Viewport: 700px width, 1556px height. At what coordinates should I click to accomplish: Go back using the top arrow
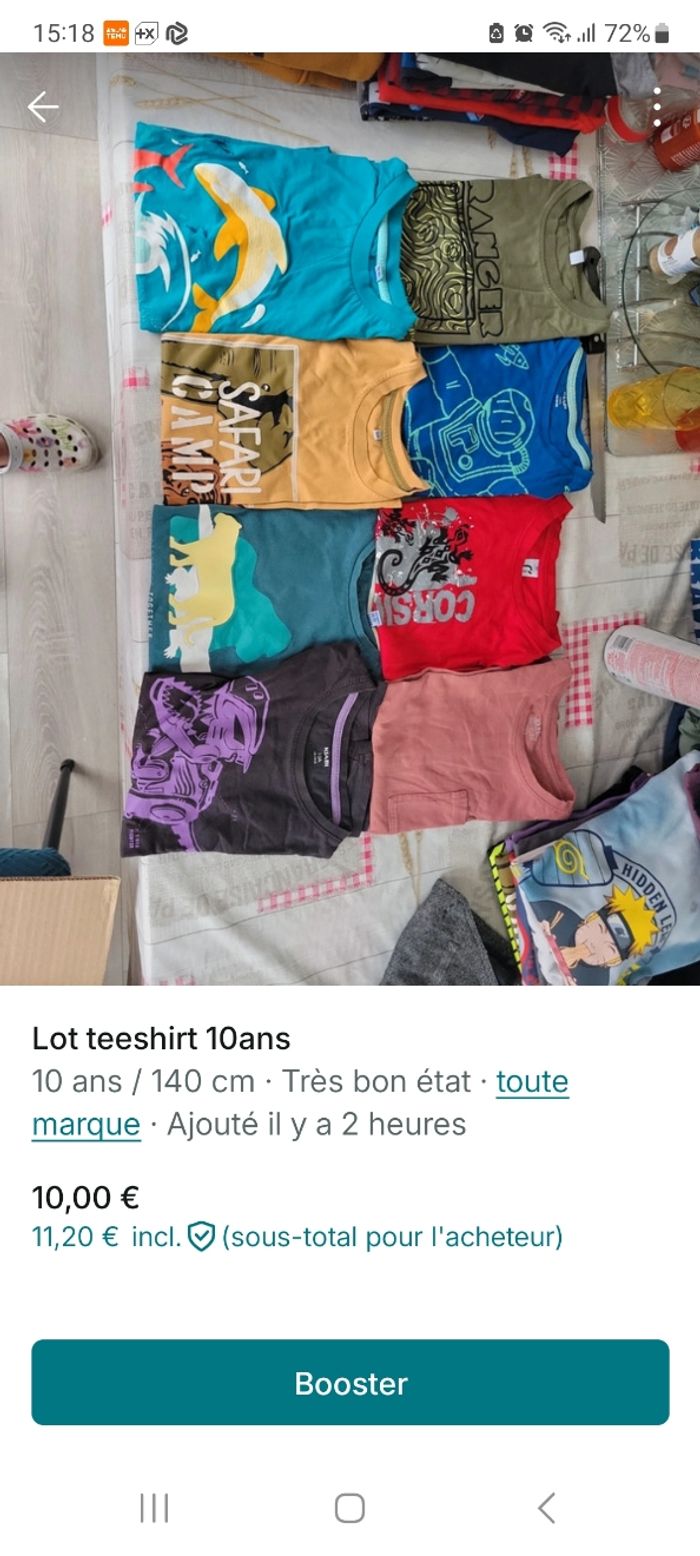point(43,106)
